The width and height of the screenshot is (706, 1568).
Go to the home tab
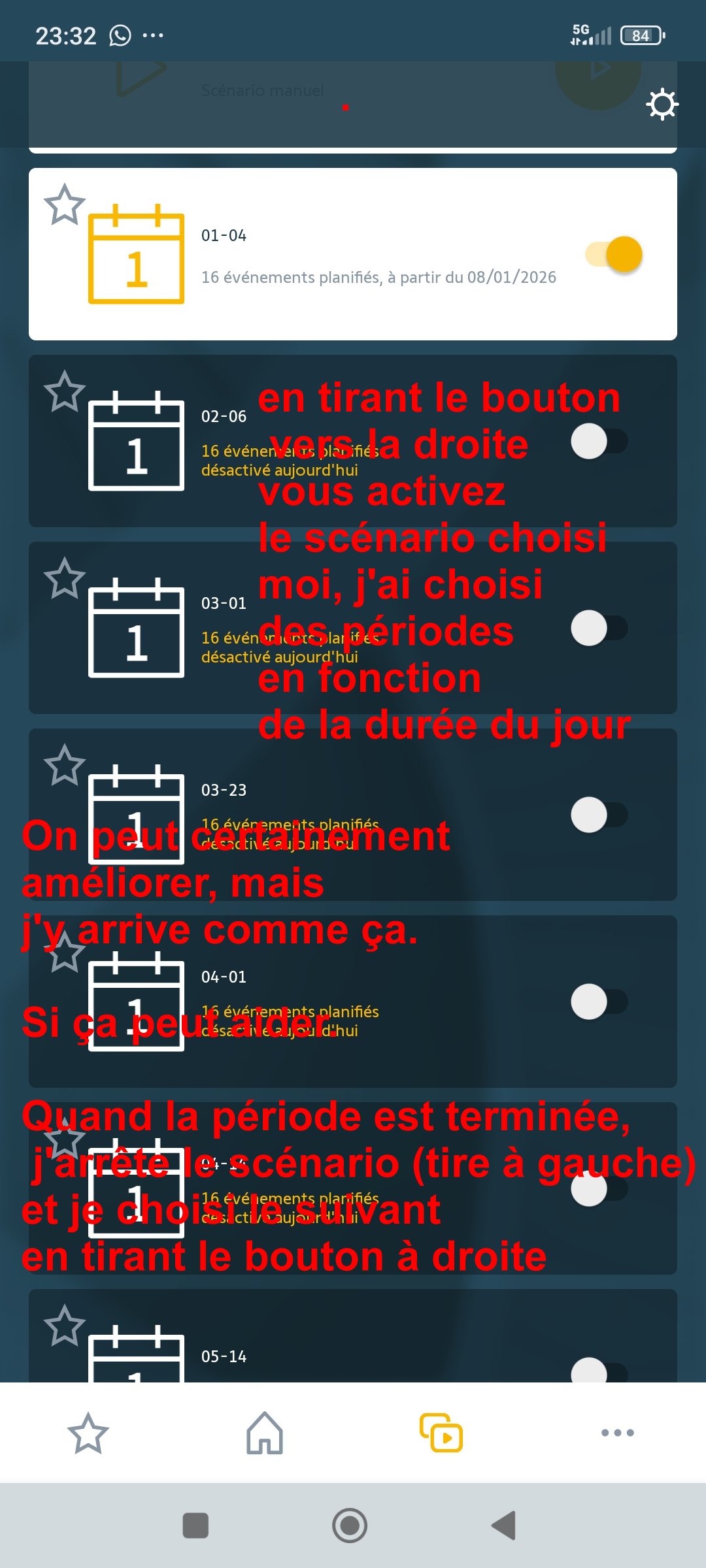[x=265, y=1433]
